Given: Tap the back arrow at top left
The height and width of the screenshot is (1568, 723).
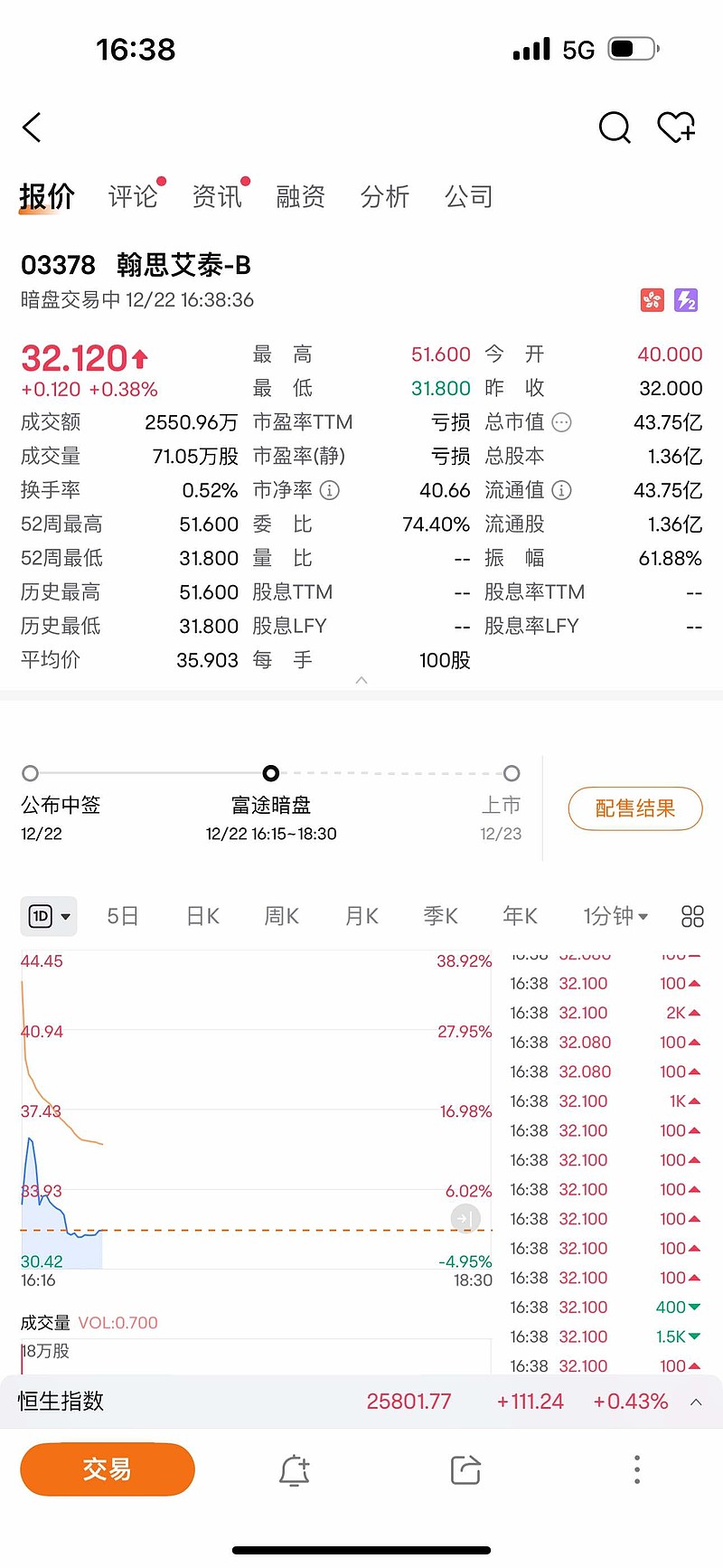Looking at the screenshot, I should (32, 128).
